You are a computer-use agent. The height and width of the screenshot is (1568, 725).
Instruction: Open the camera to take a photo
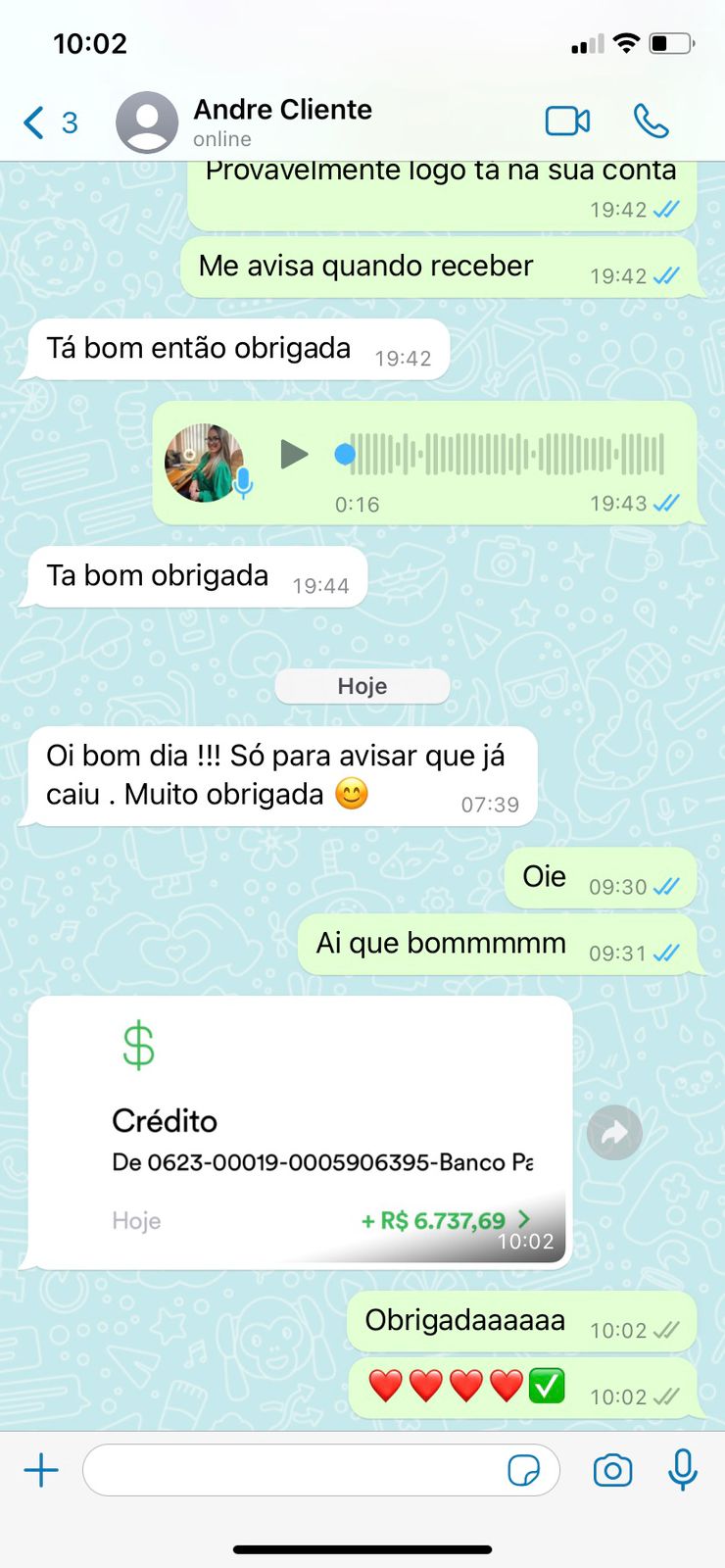pyautogui.click(x=612, y=1470)
